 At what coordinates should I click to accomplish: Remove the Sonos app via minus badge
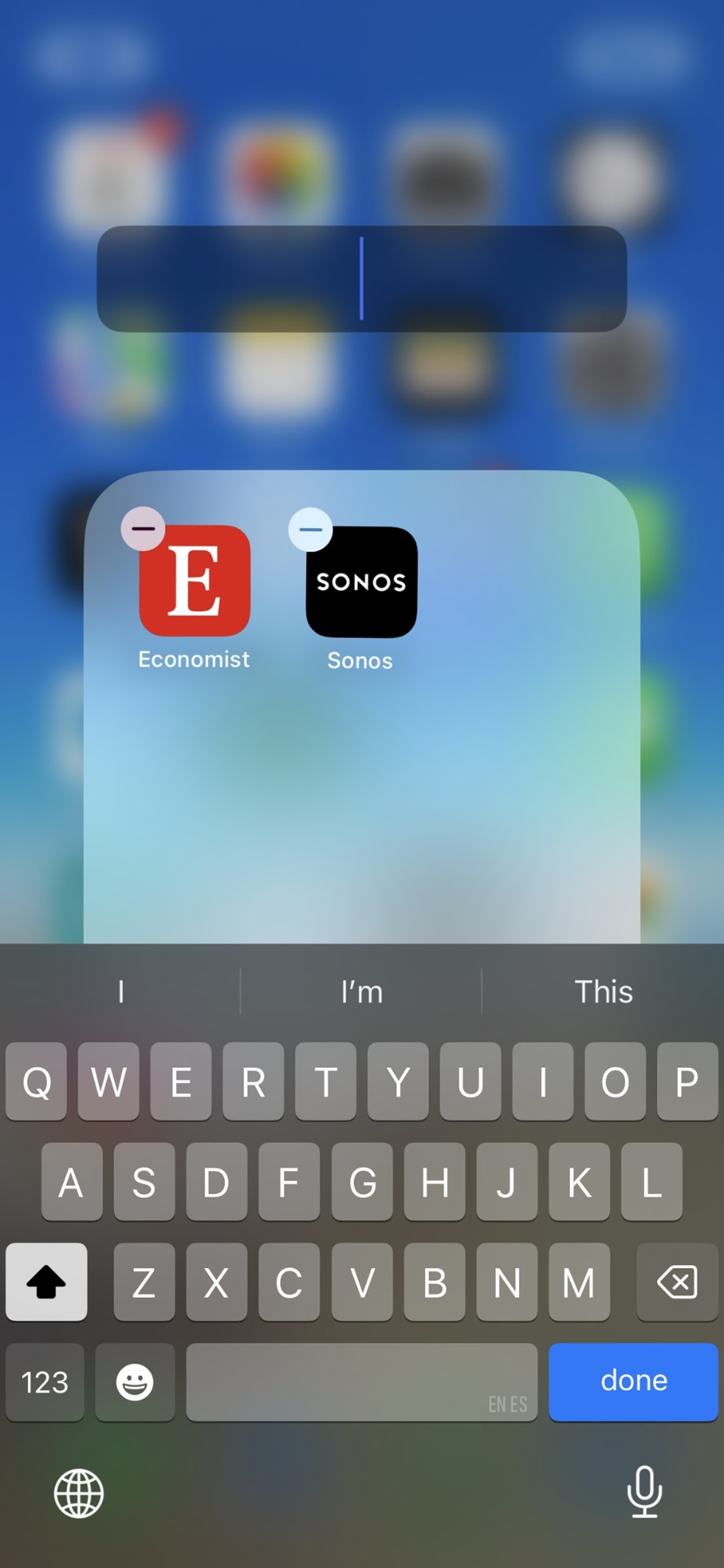tap(310, 529)
